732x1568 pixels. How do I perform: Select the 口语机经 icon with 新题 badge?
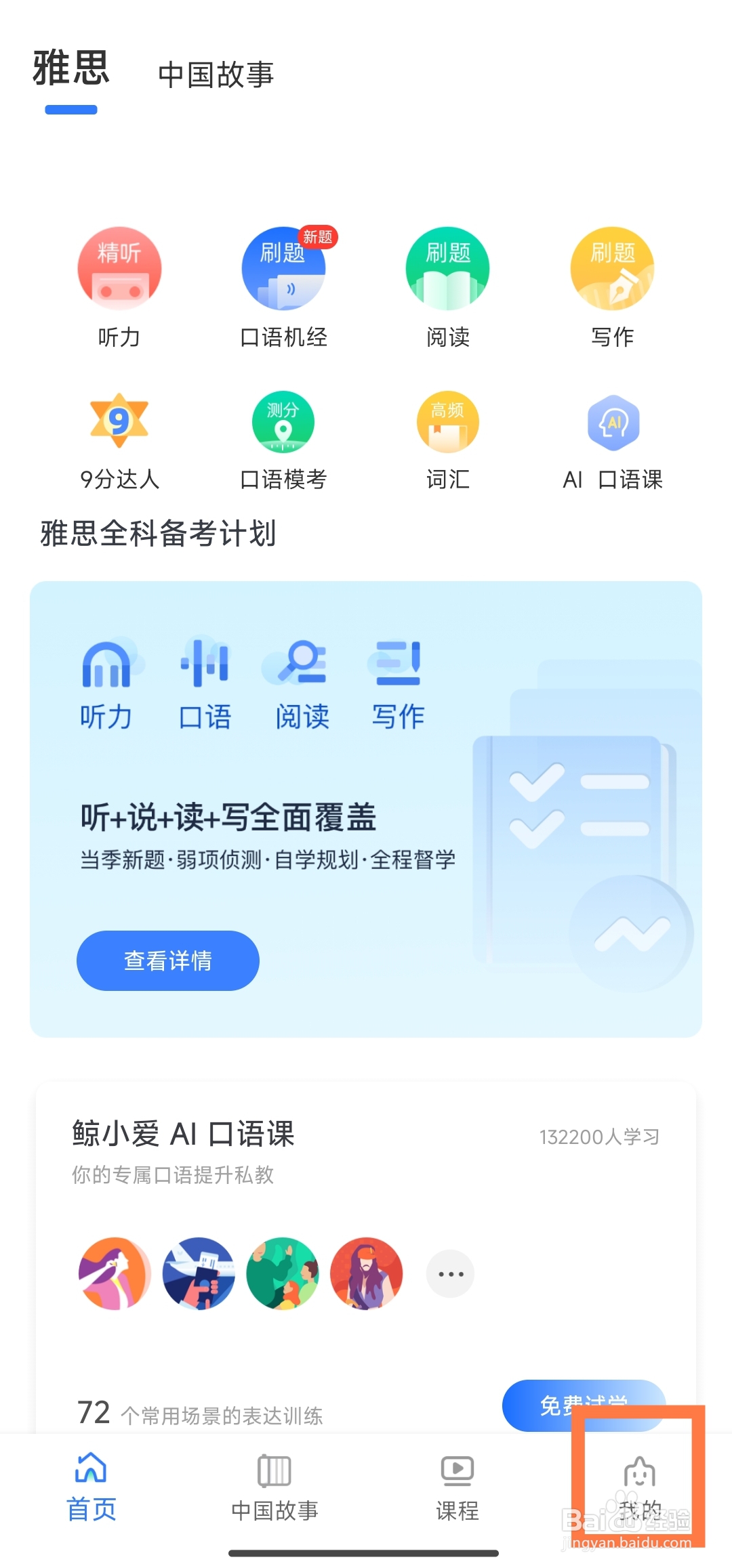(283, 269)
